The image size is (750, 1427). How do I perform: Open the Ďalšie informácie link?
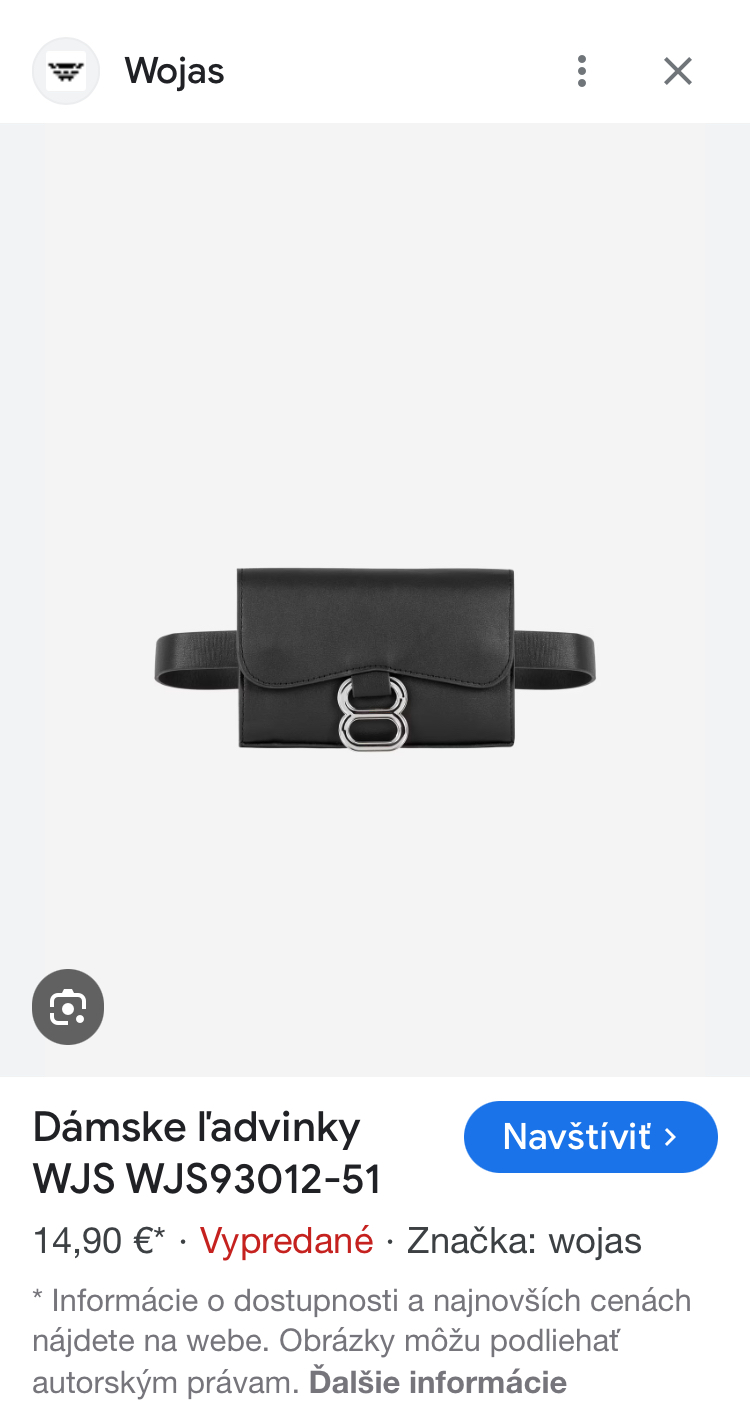438,1383
